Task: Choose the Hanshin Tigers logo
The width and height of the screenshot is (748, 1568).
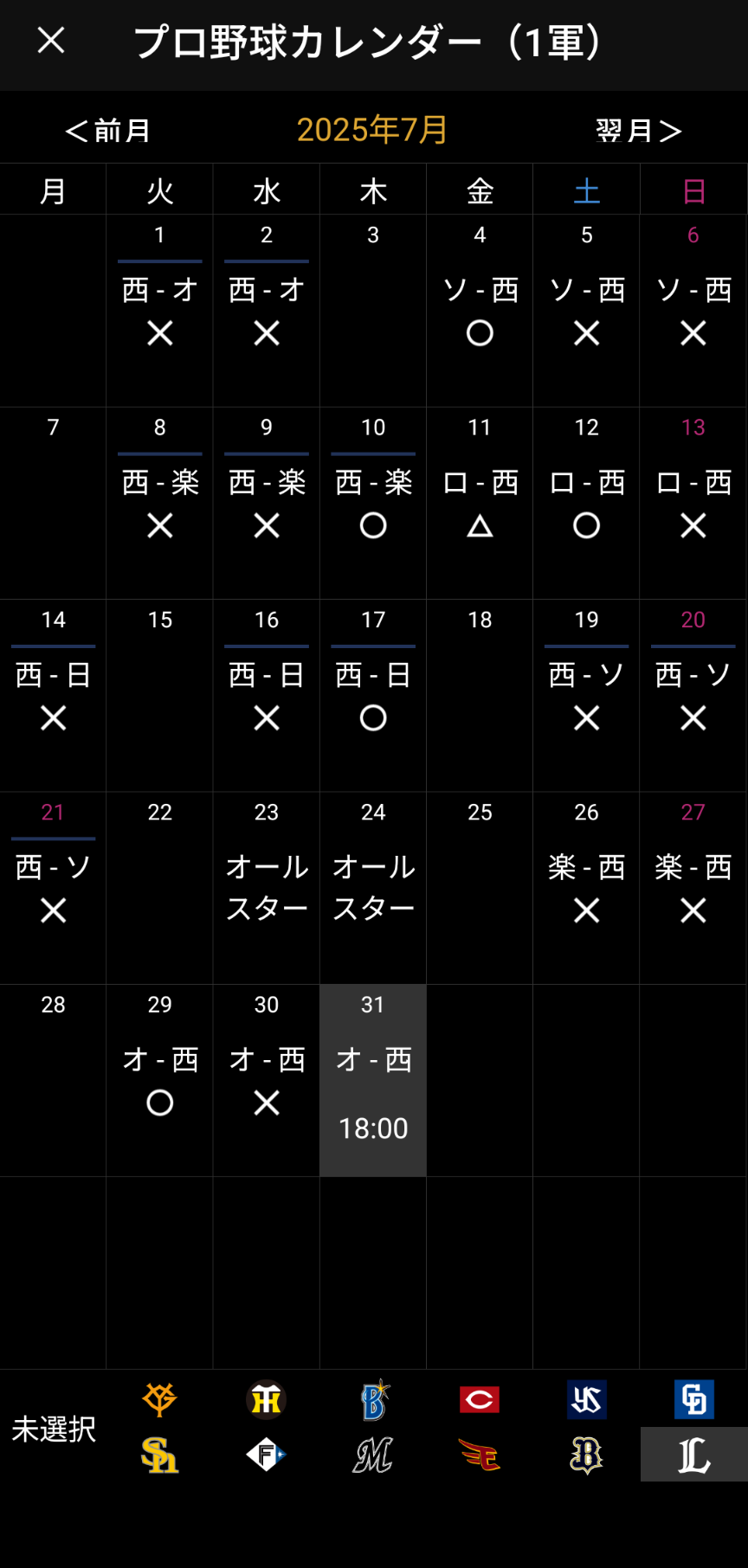Action: (267, 1399)
